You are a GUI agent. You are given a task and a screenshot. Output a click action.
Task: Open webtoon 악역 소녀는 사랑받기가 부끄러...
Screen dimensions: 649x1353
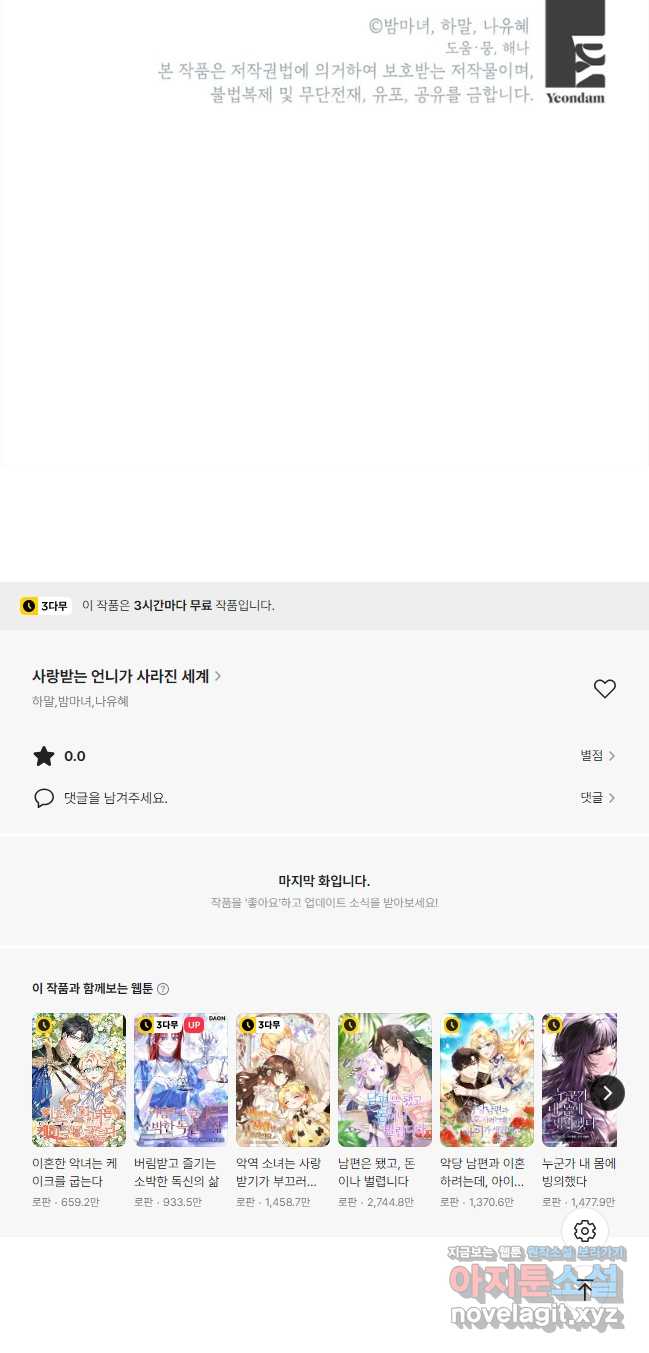[283, 1080]
